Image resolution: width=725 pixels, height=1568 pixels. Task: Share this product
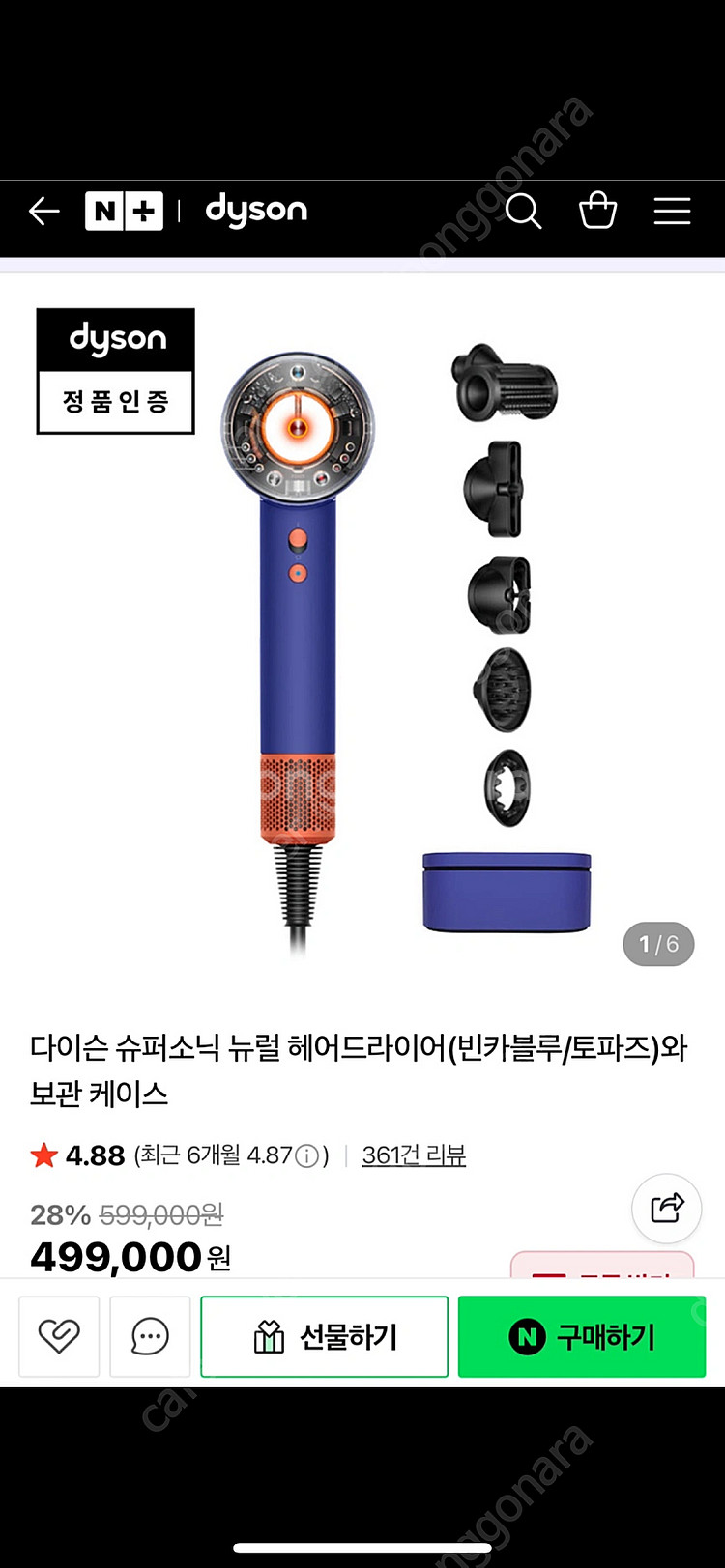pyautogui.click(x=667, y=1208)
